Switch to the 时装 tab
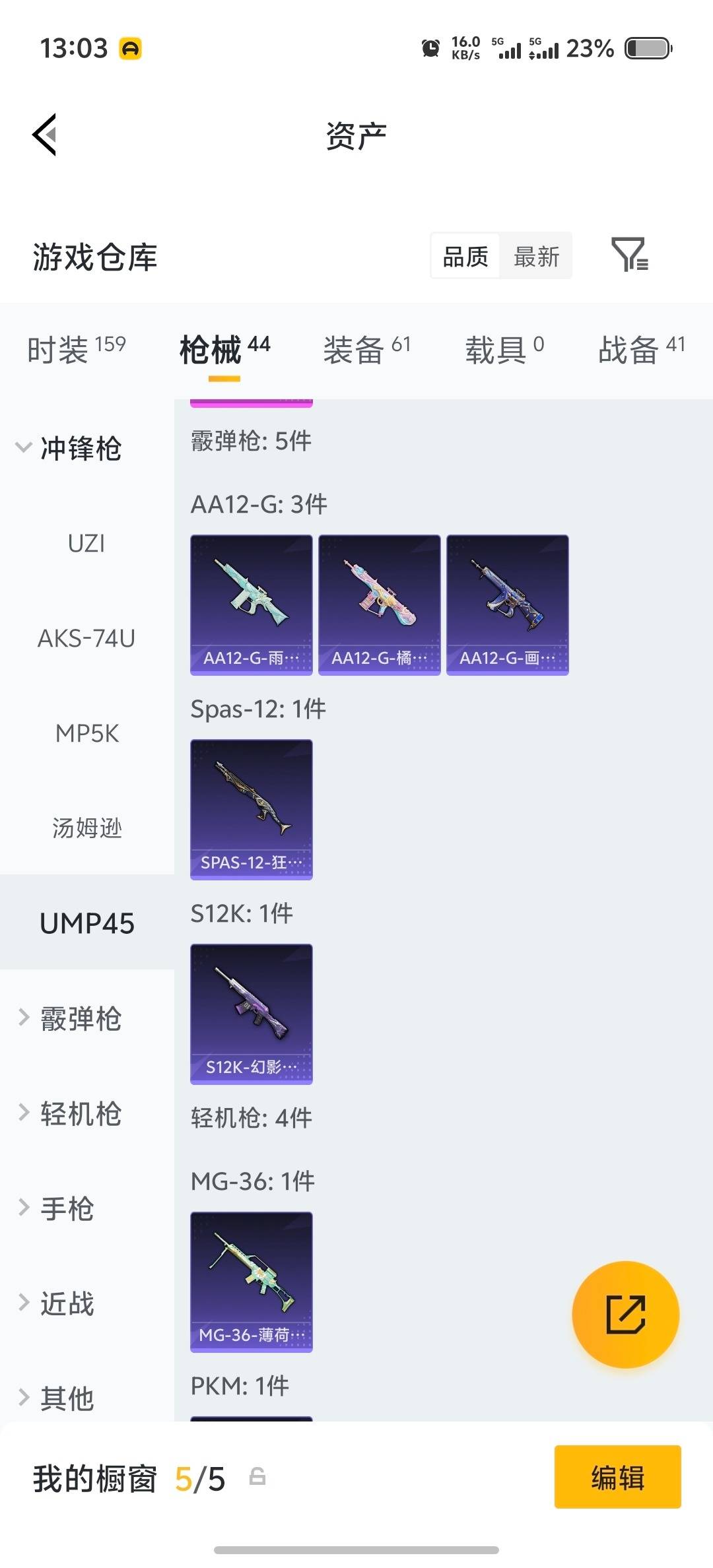The image size is (713, 1568). pos(74,350)
